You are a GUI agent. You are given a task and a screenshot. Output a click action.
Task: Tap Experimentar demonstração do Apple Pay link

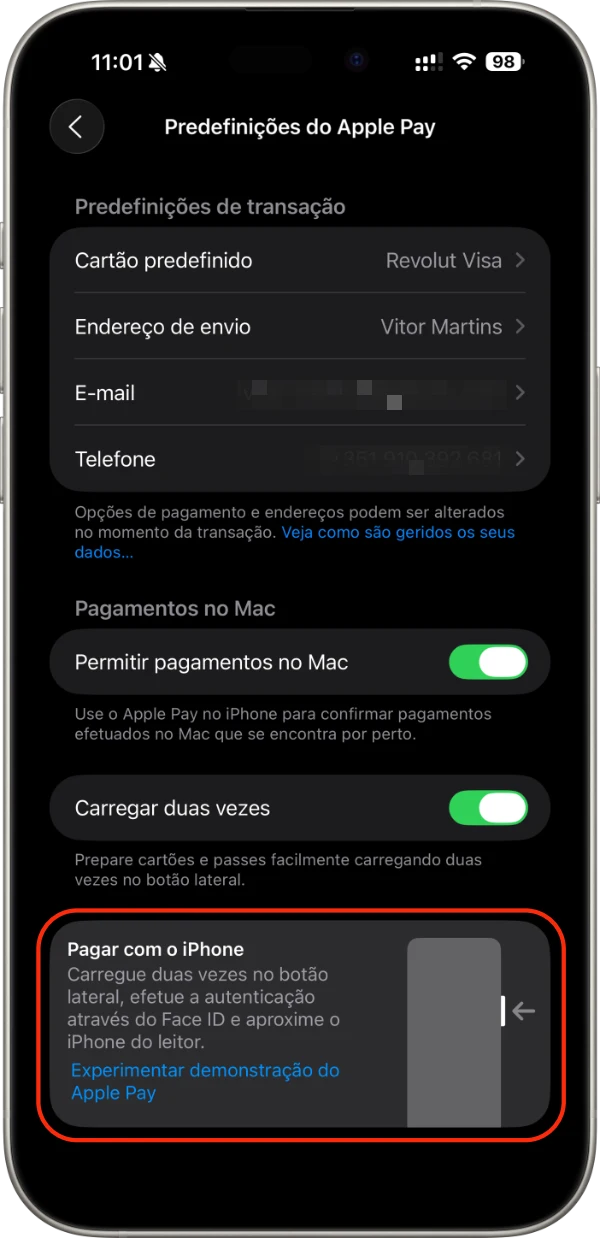click(x=205, y=1081)
